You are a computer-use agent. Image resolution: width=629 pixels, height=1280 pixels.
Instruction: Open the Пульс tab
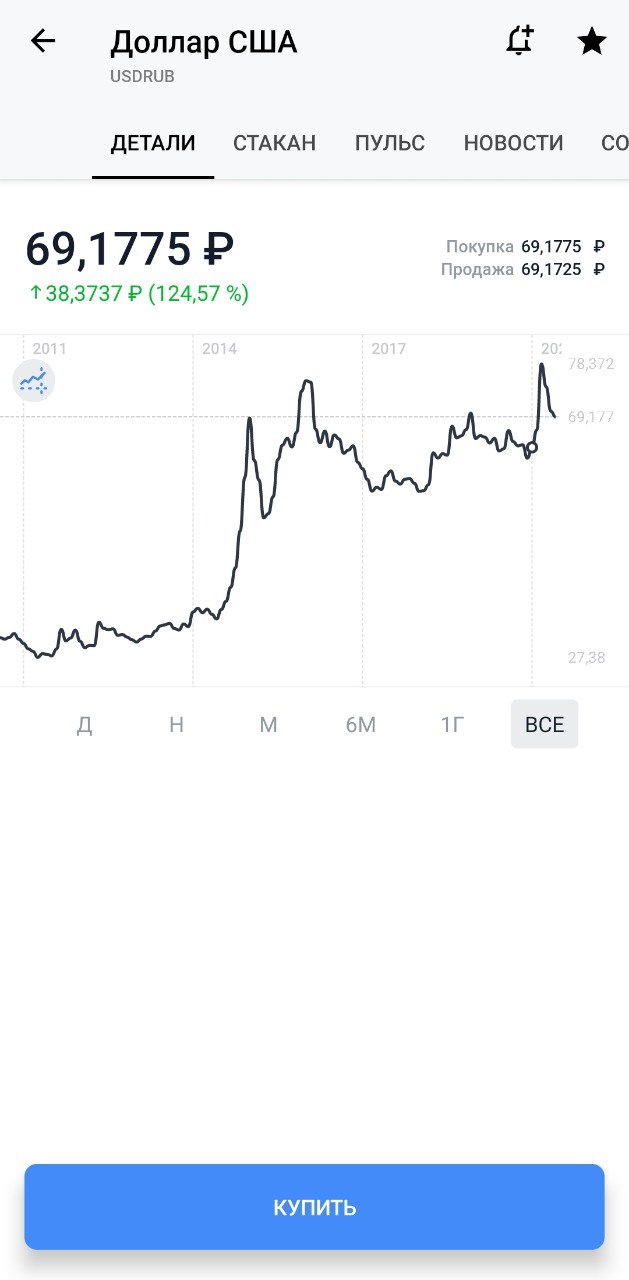pos(390,143)
